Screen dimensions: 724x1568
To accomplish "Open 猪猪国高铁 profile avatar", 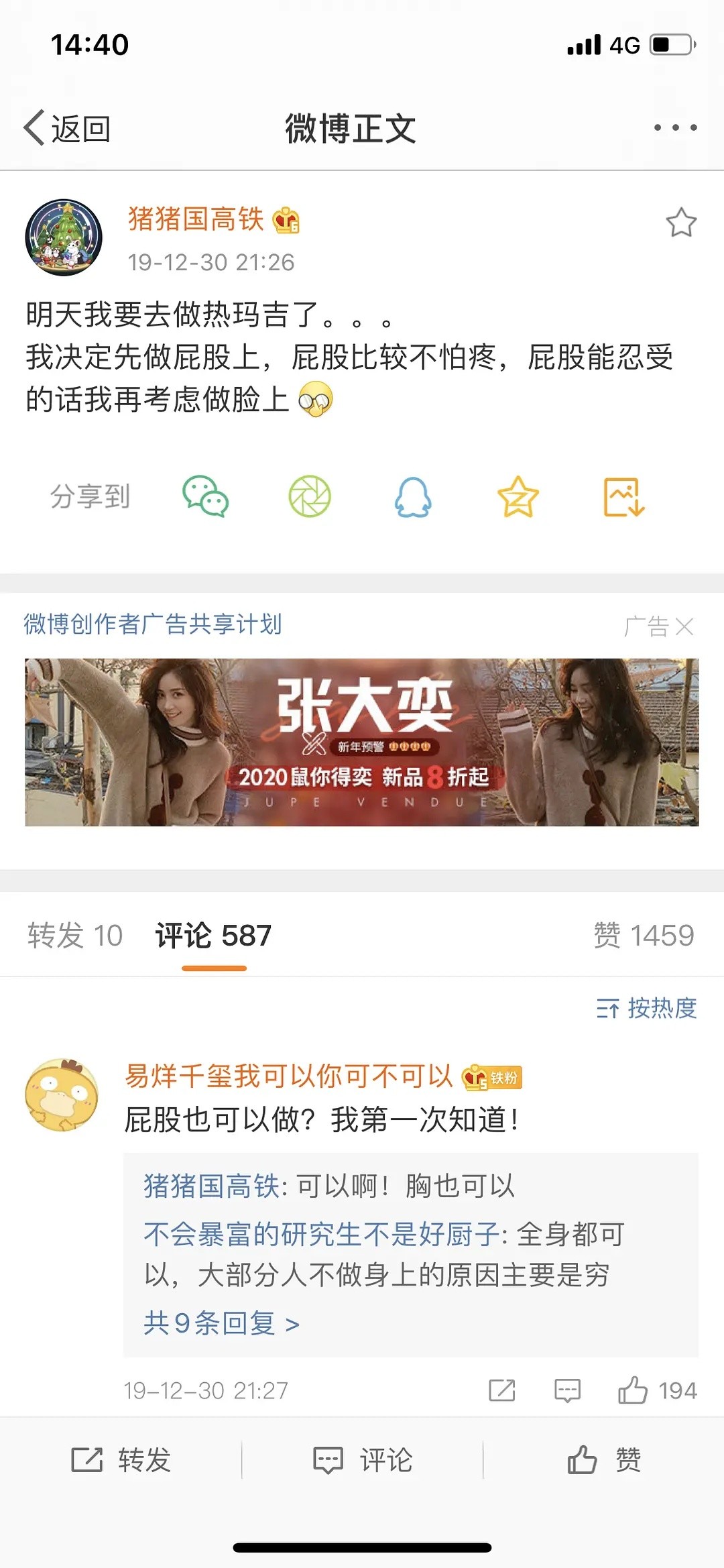I will (x=64, y=237).
